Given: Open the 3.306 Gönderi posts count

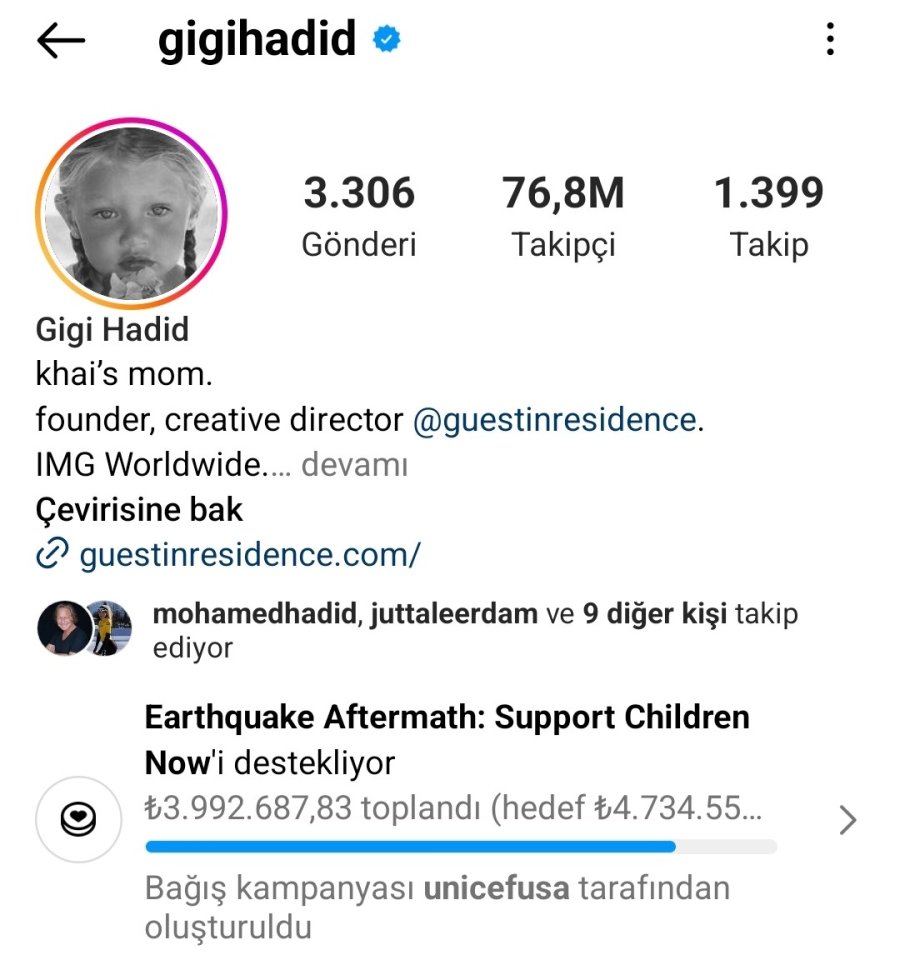Looking at the screenshot, I should coord(359,216).
